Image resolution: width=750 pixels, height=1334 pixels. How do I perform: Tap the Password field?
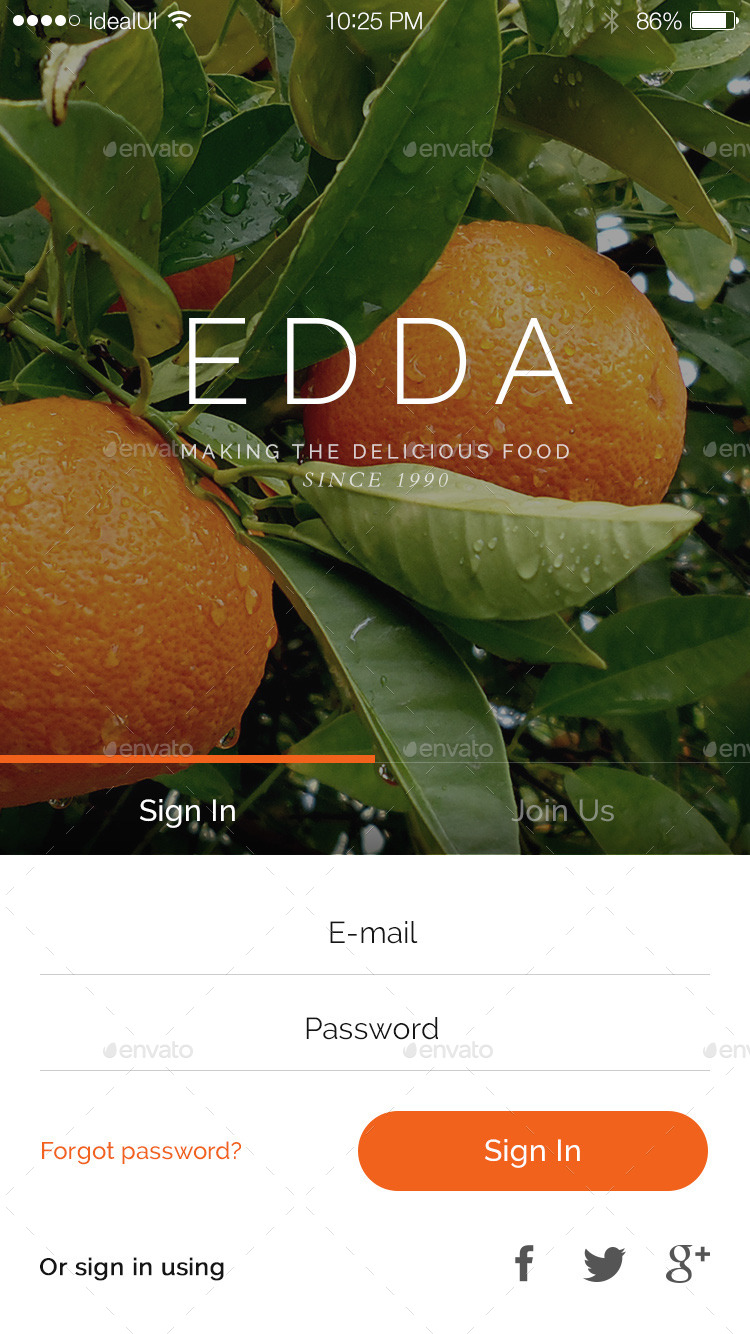(374, 1029)
